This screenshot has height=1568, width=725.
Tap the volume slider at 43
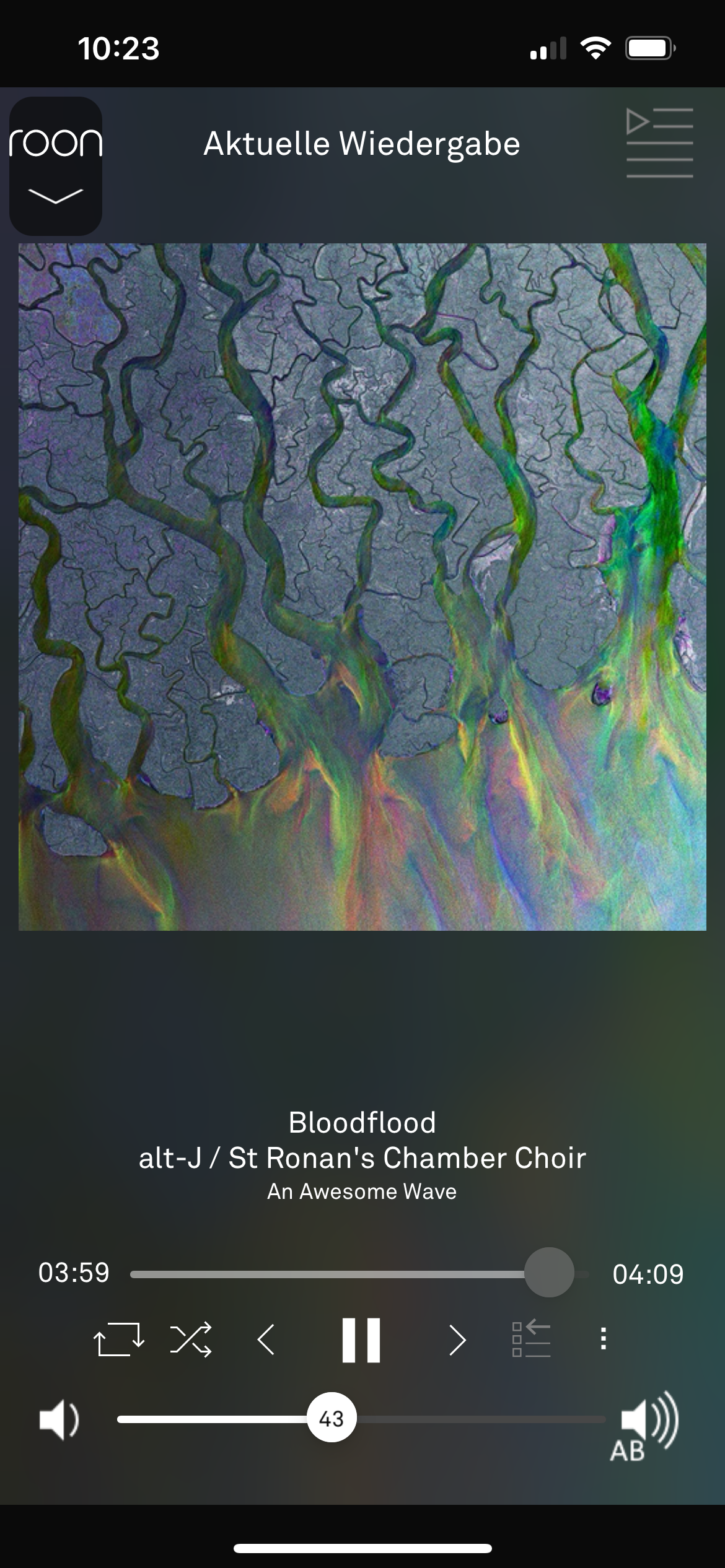(x=332, y=1418)
